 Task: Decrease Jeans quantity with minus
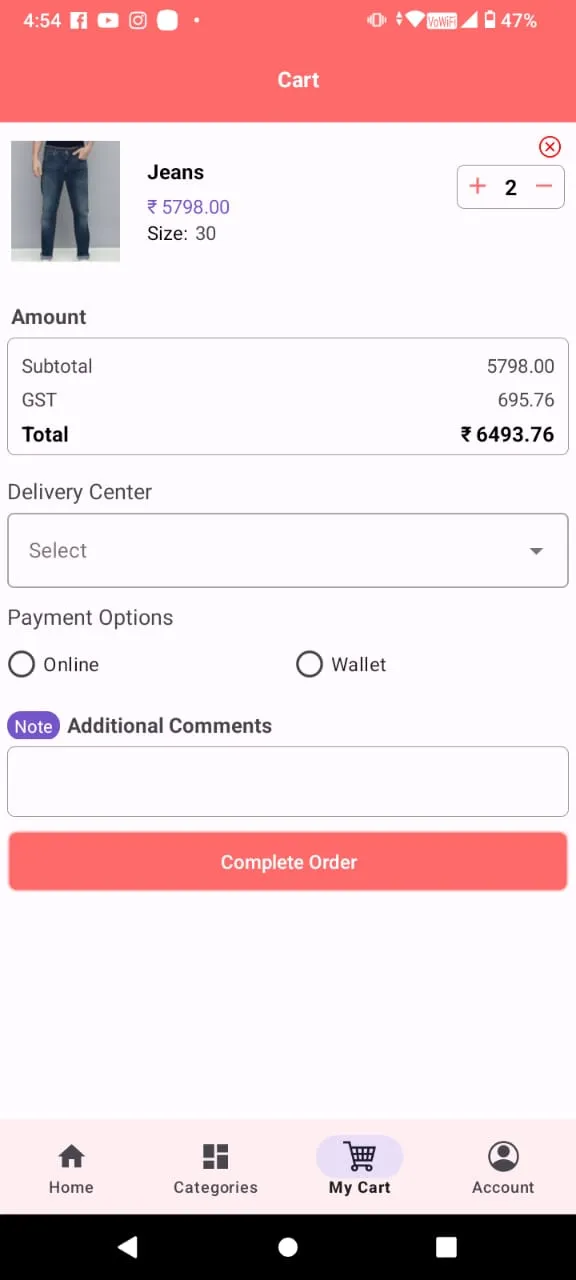pyautogui.click(x=544, y=187)
